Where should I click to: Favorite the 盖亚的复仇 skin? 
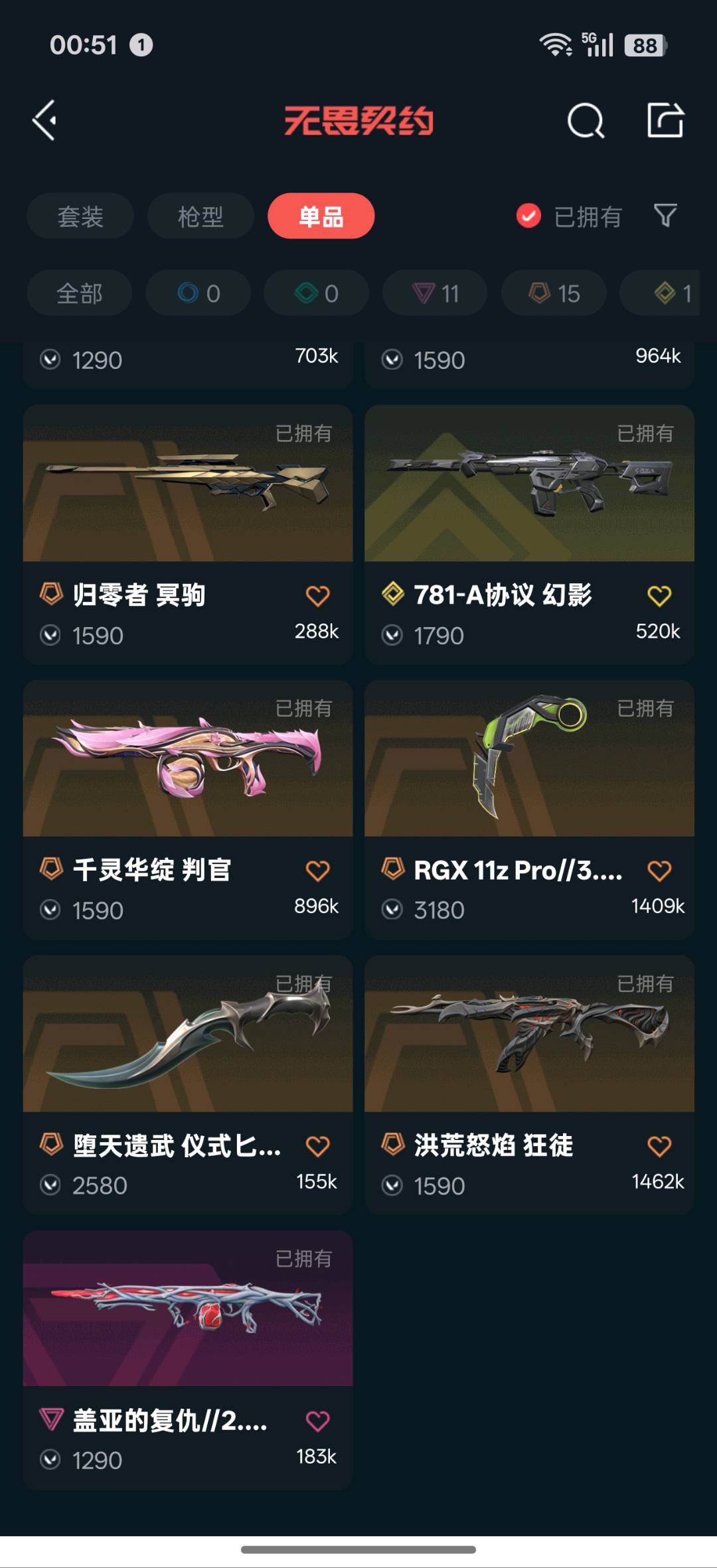(317, 1421)
